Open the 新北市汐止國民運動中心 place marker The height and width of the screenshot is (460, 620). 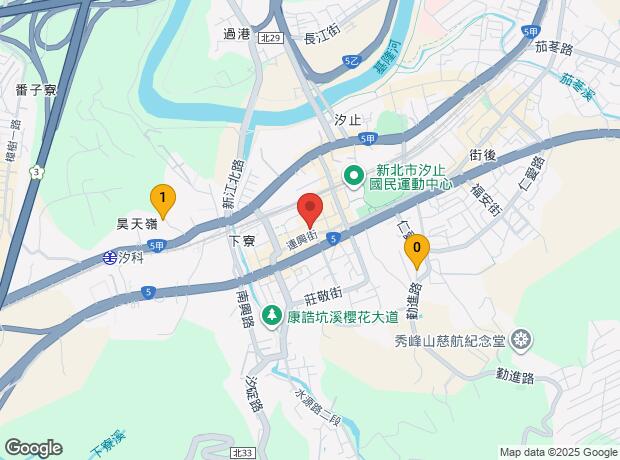click(354, 177)
